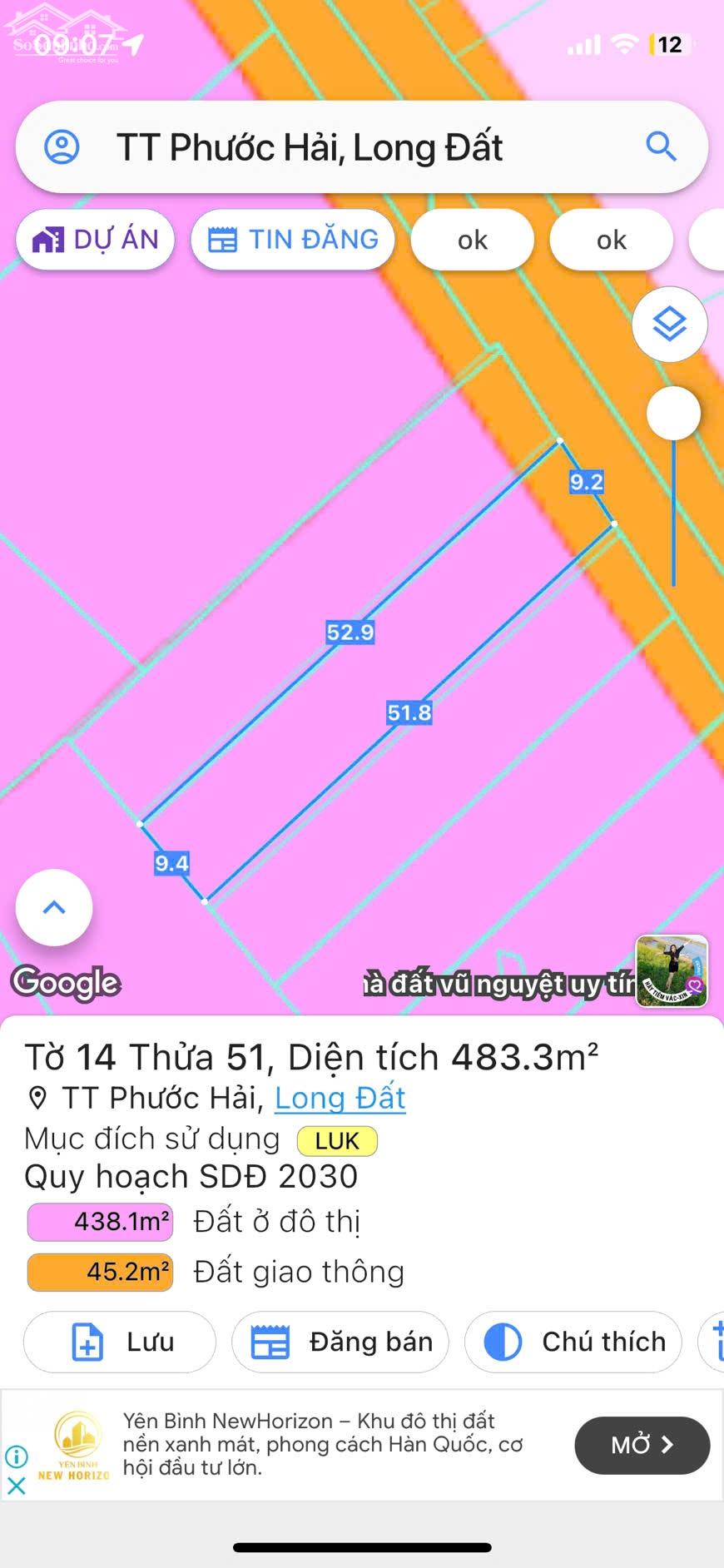Select the TIN ĐĂNG chip
The width and height of the screenshot is (724, 1568).
(293, 240)
